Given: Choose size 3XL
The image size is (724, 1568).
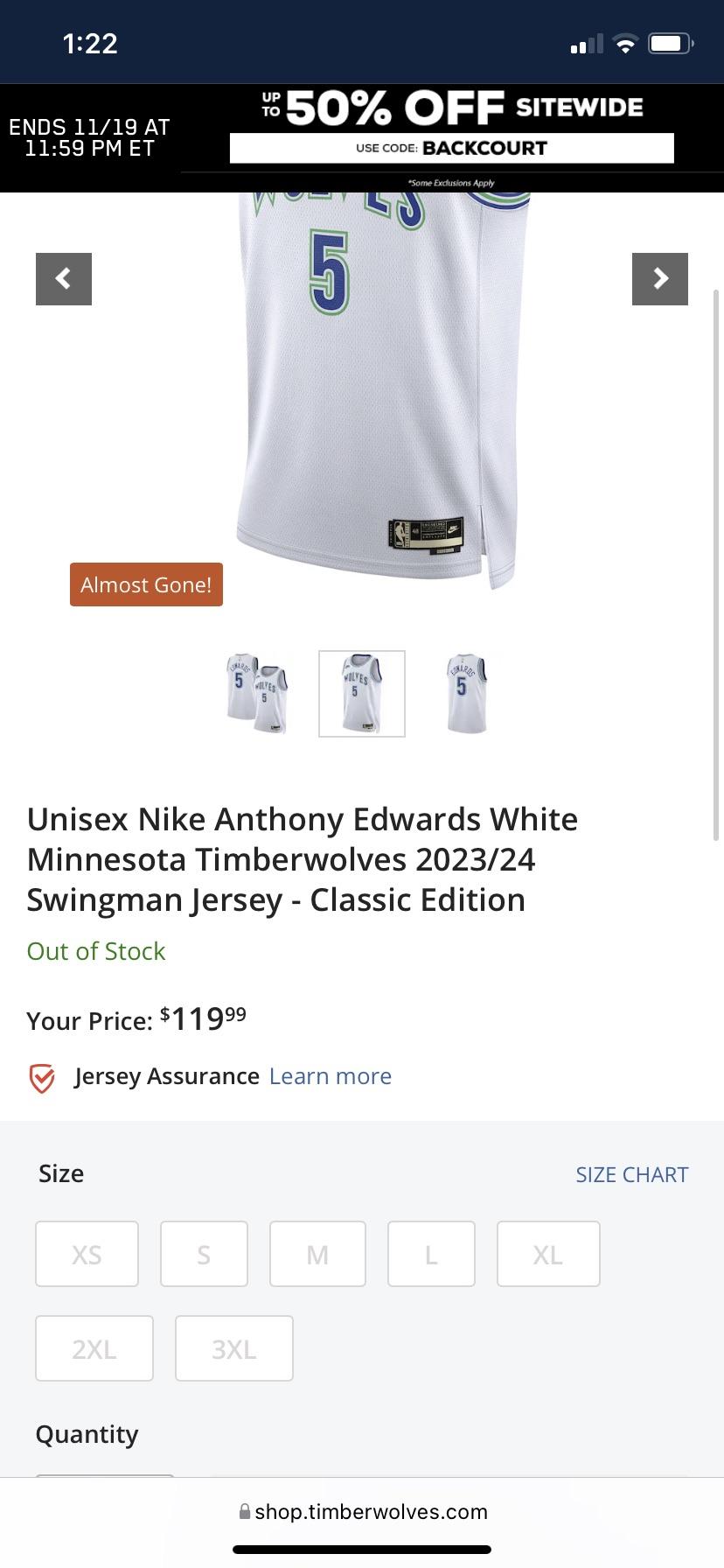Looking at the screenshot, I should pyautogui.click(x=234, y=1348).
